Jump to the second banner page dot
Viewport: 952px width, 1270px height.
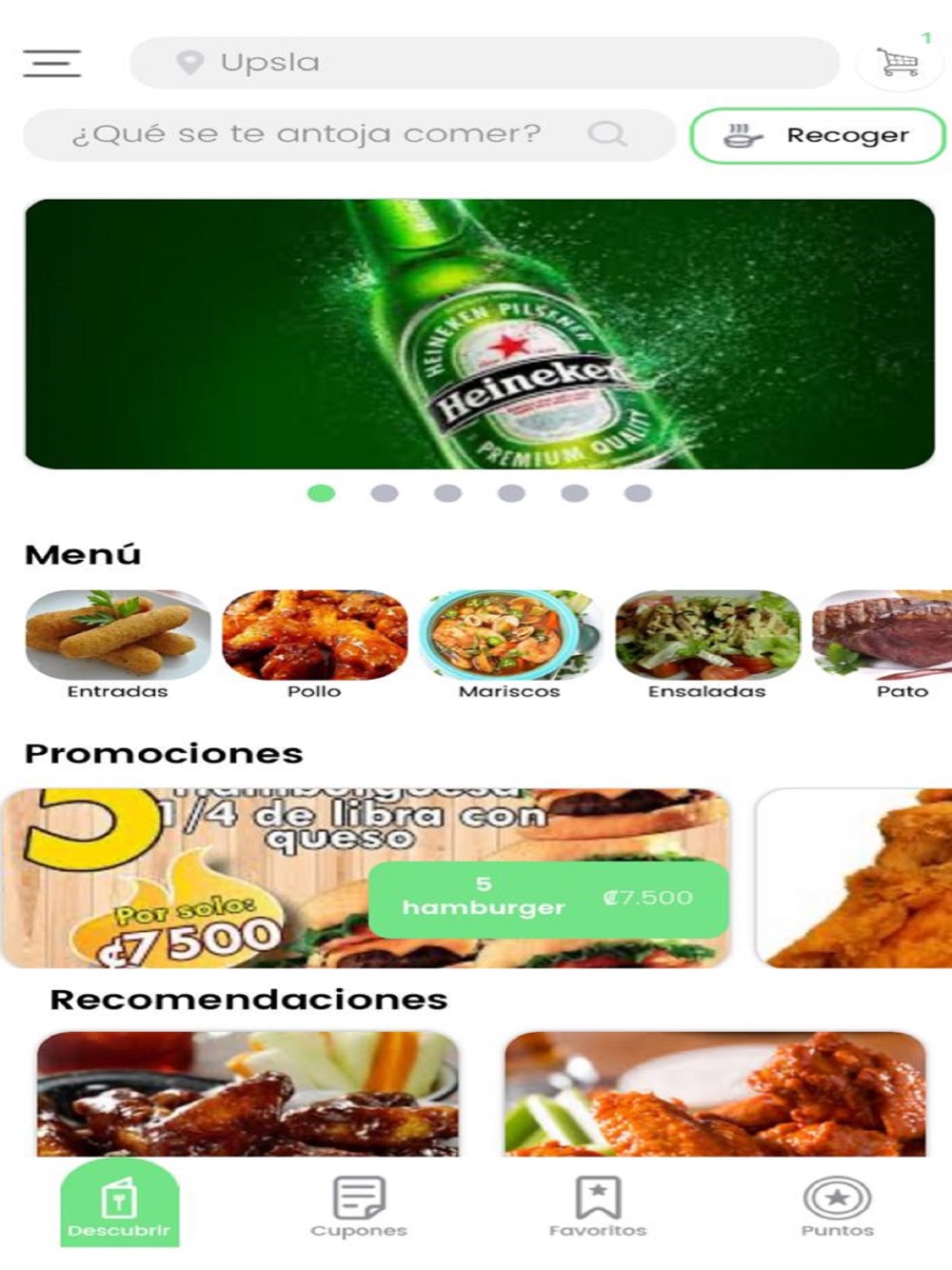[385, 493]
